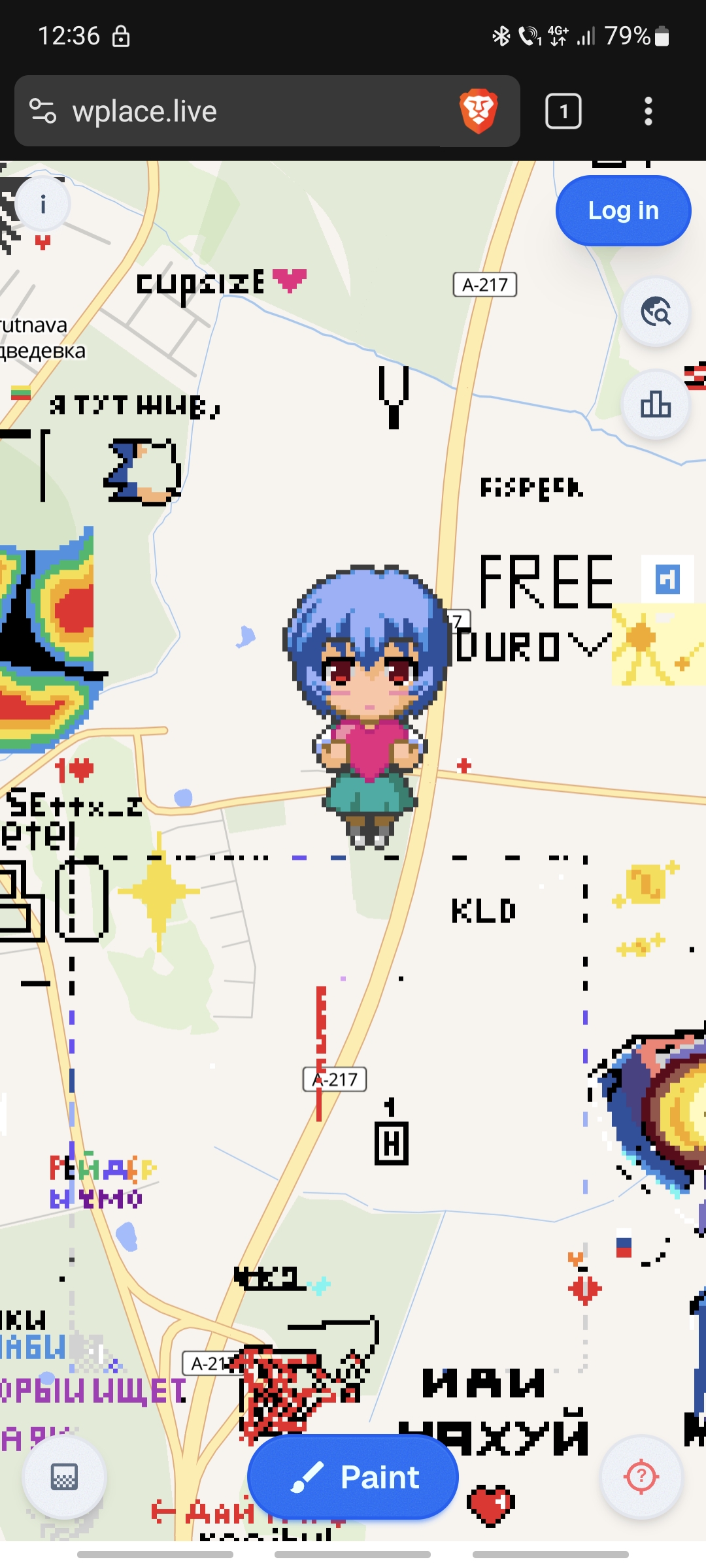Open the info button on the map
The width and height of the screenshot is (706, 1568).
pyautogui.click(x=43, y=205)
